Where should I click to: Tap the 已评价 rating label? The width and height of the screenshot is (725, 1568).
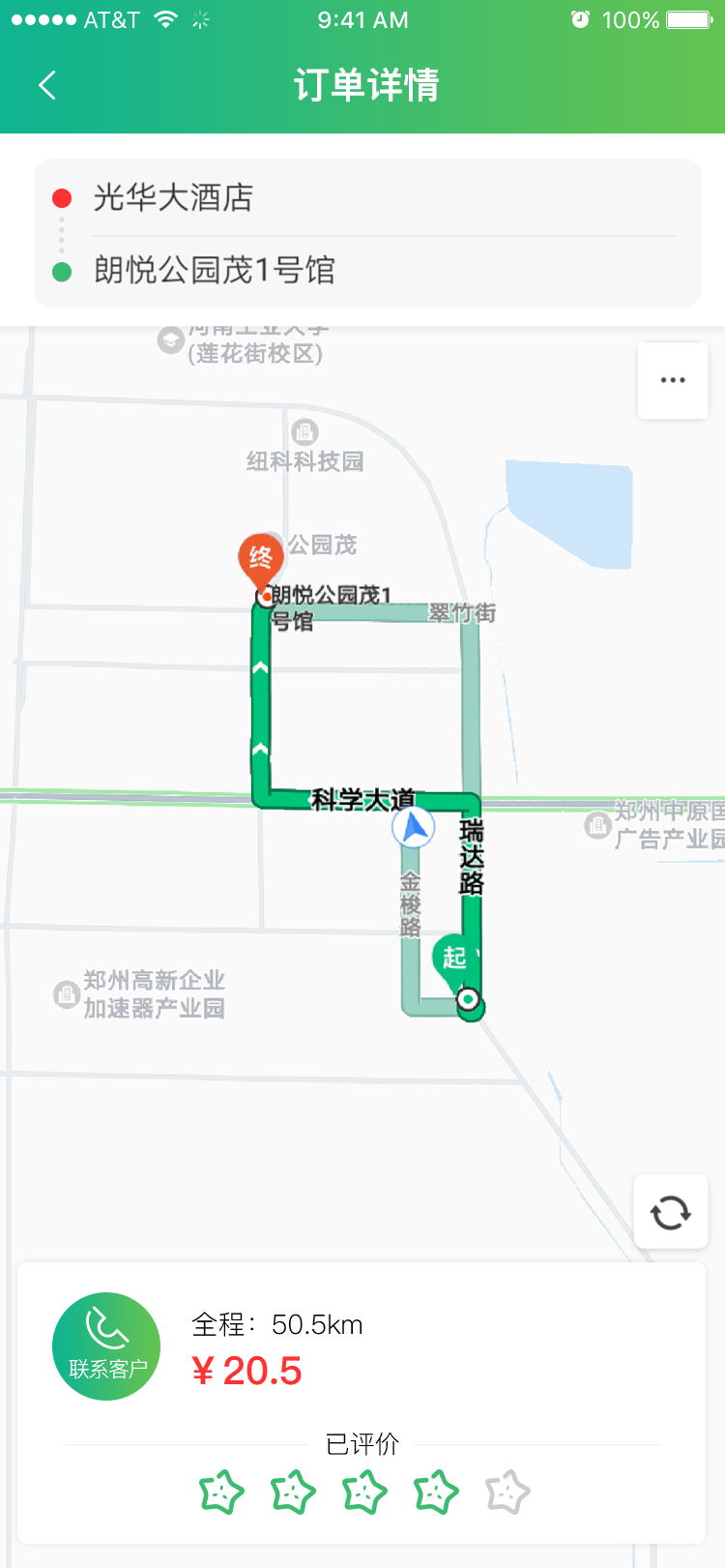pyautogui.click(x=362, y=1443)
